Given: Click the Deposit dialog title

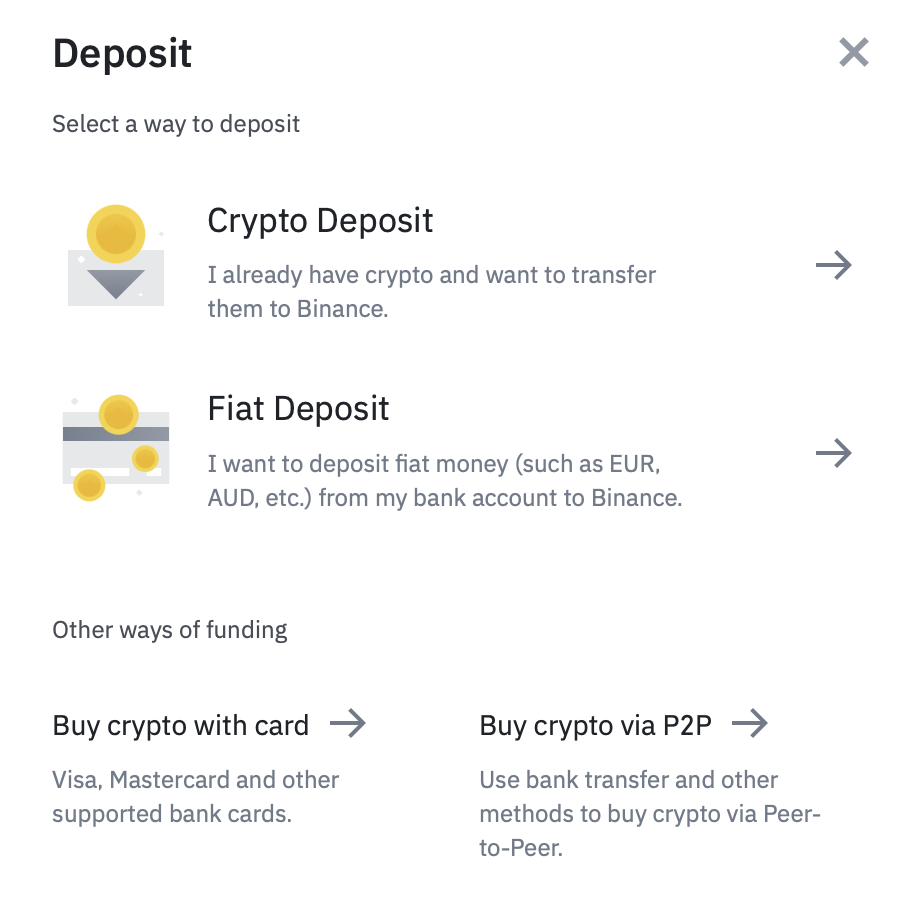Looking at the screenshot, I should tap(122, 53).
